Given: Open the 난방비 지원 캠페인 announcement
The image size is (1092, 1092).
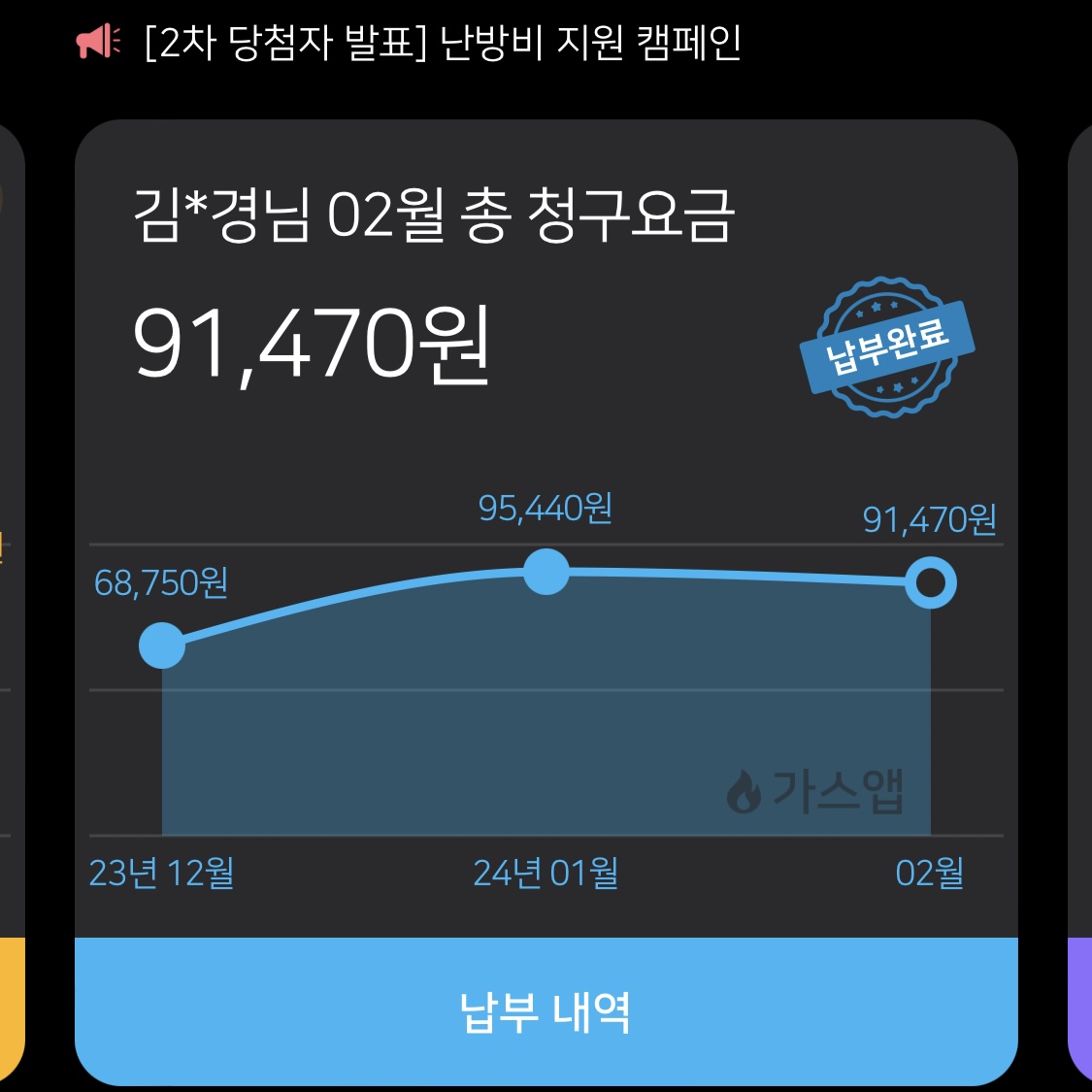Looking at the screenshot, I should pyautogui.click(x=442, y=43).
